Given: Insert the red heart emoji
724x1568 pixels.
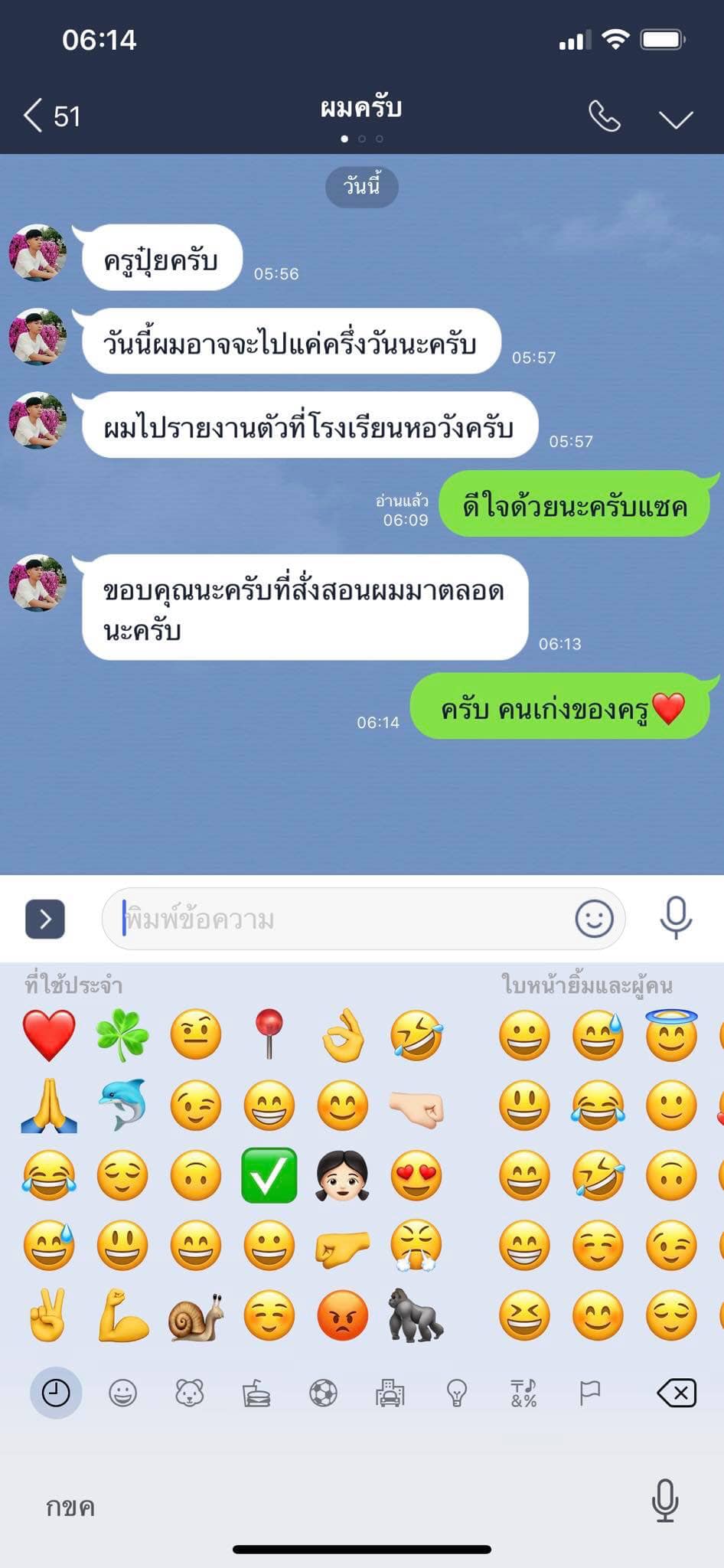Looking at the screenshot, I should pos(49,1034).
